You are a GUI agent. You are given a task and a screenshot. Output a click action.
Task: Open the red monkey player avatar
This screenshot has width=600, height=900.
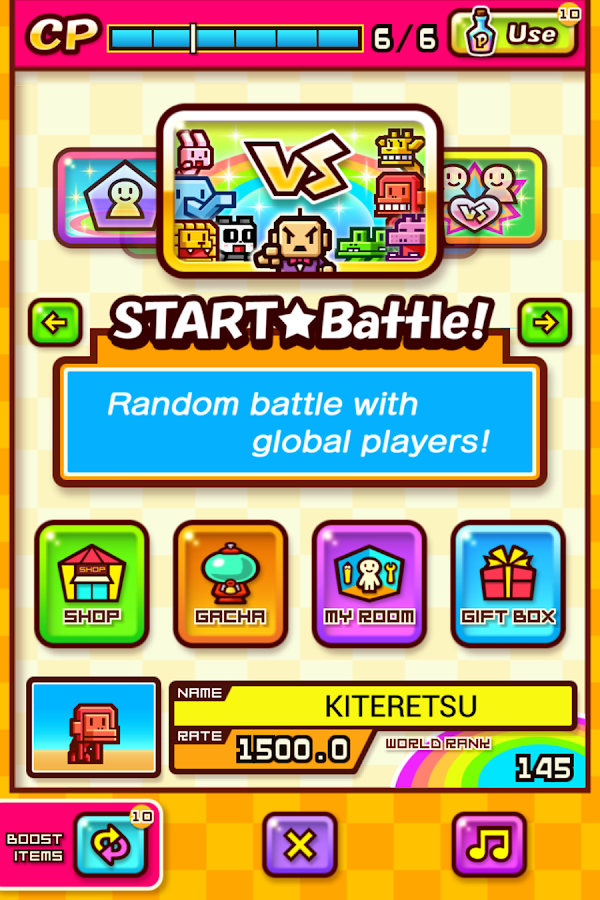93,729
